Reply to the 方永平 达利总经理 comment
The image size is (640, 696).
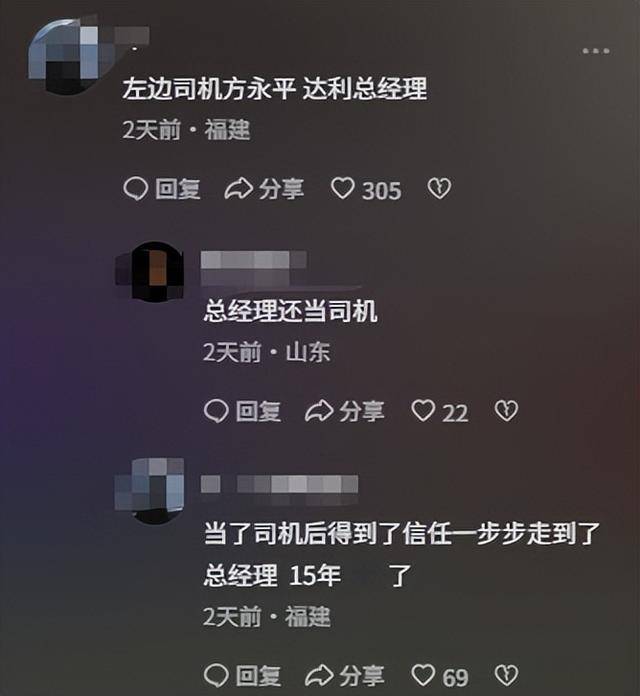tap(162, 189)
